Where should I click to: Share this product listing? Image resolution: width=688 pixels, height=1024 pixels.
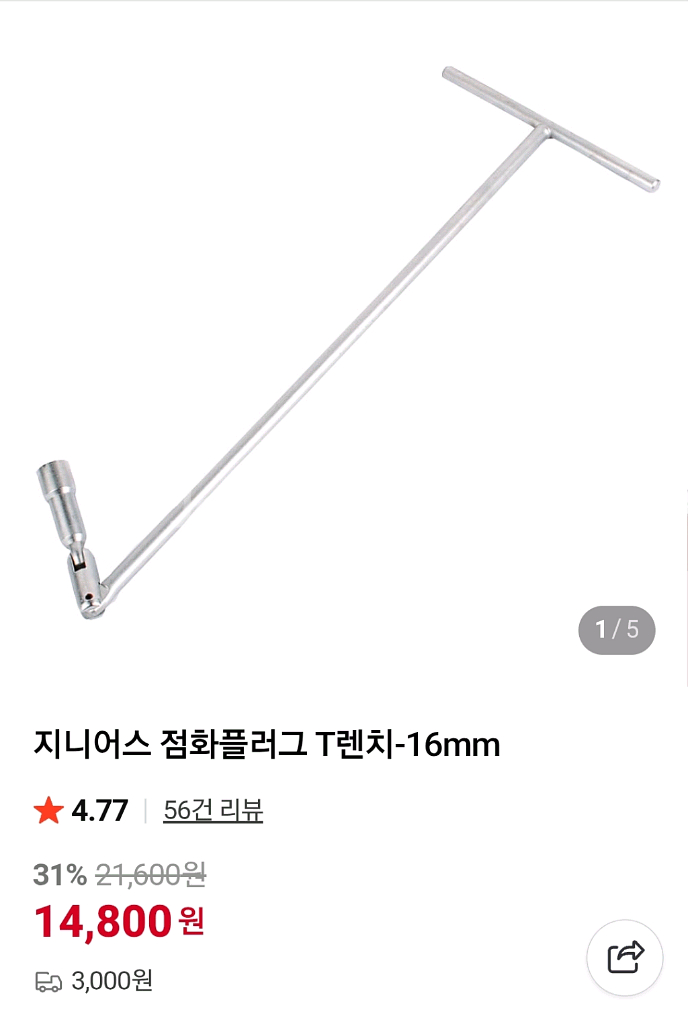click(x=625, y=957)
